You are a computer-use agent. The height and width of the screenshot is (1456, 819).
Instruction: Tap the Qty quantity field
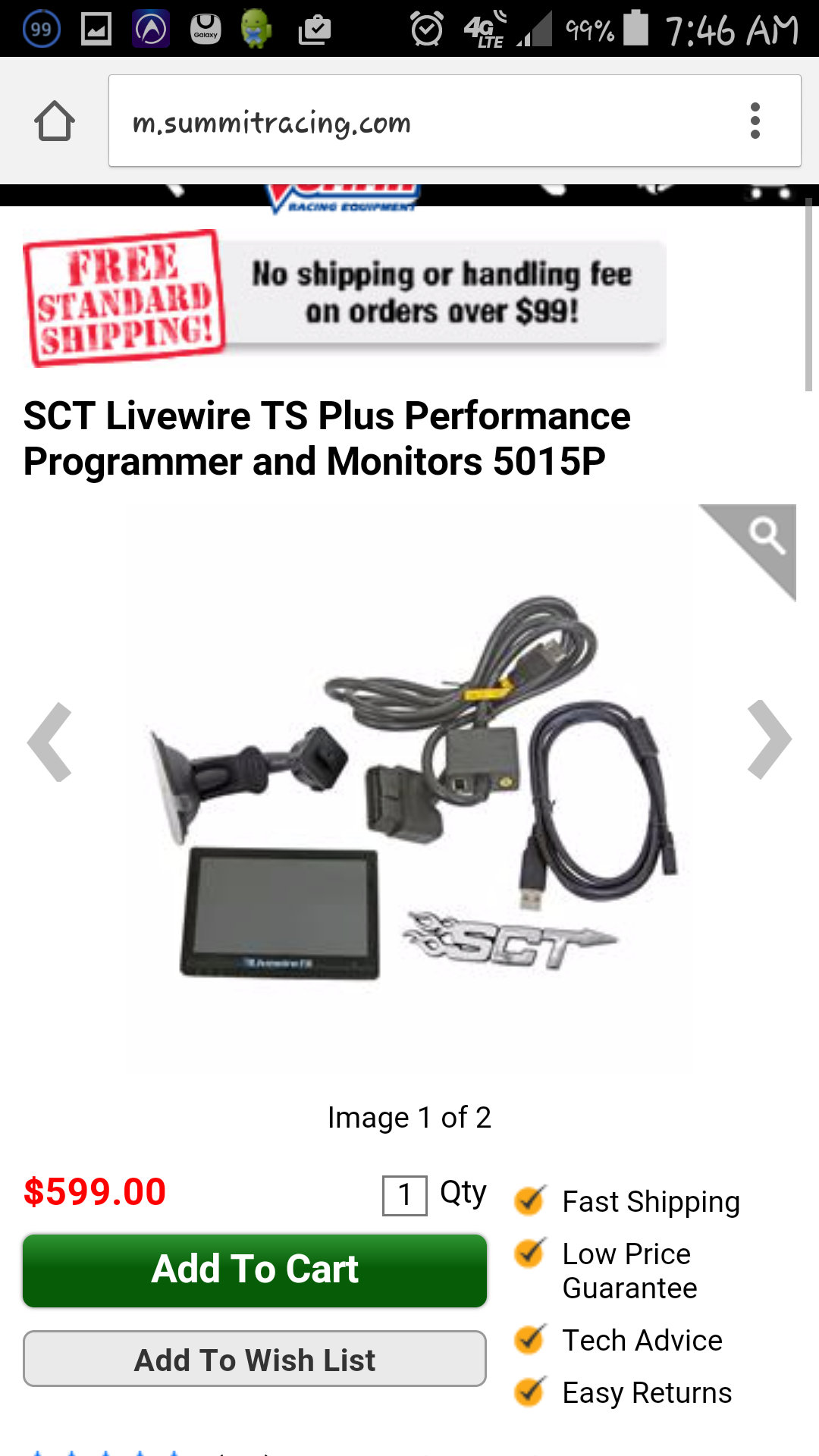pos(404,1195)
